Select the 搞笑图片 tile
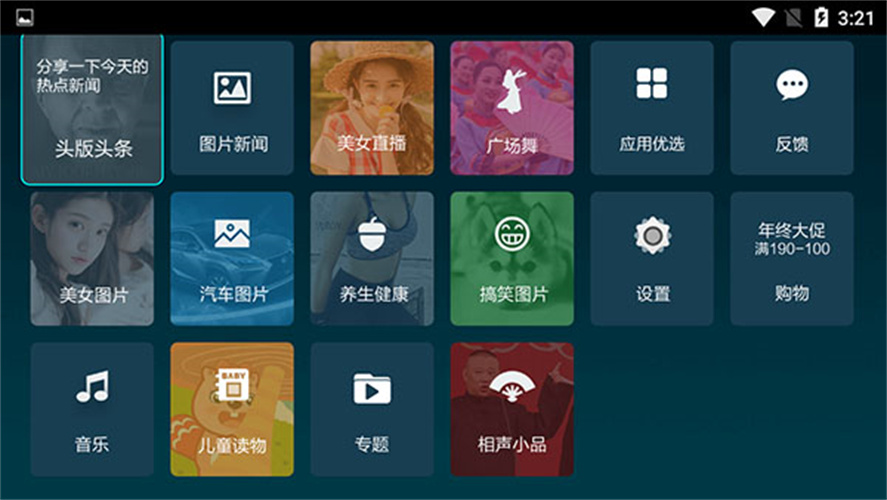 click(x=512, y=259)
